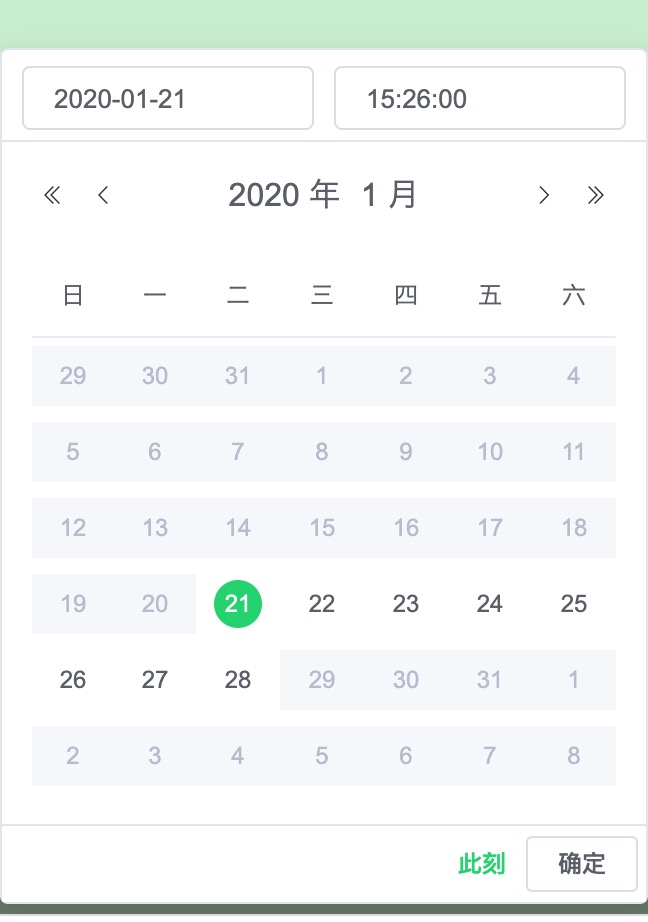Go to the next month
The height and width of the screenshot is (922, 648).
pos(544,195)
